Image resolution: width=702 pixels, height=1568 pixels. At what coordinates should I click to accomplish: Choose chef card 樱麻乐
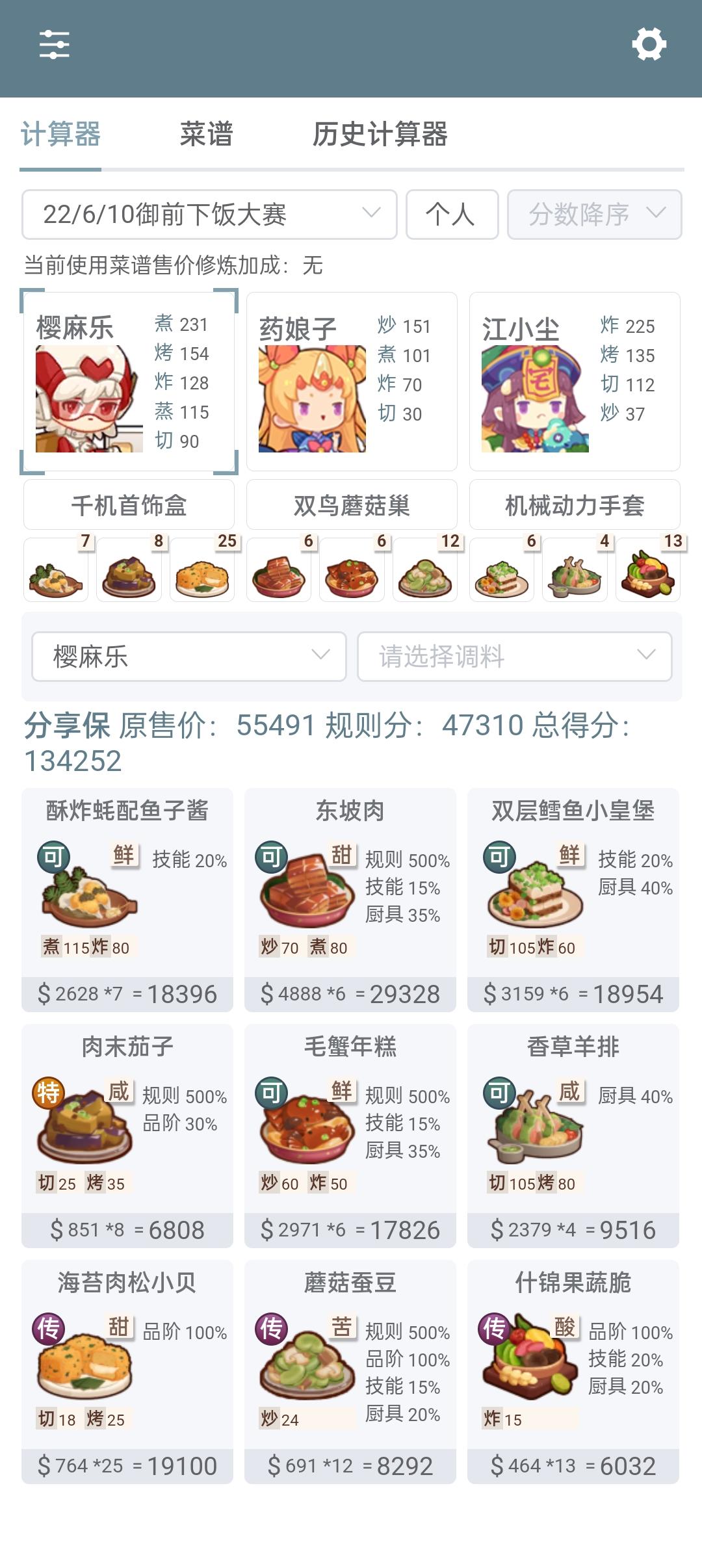[129, 382]
